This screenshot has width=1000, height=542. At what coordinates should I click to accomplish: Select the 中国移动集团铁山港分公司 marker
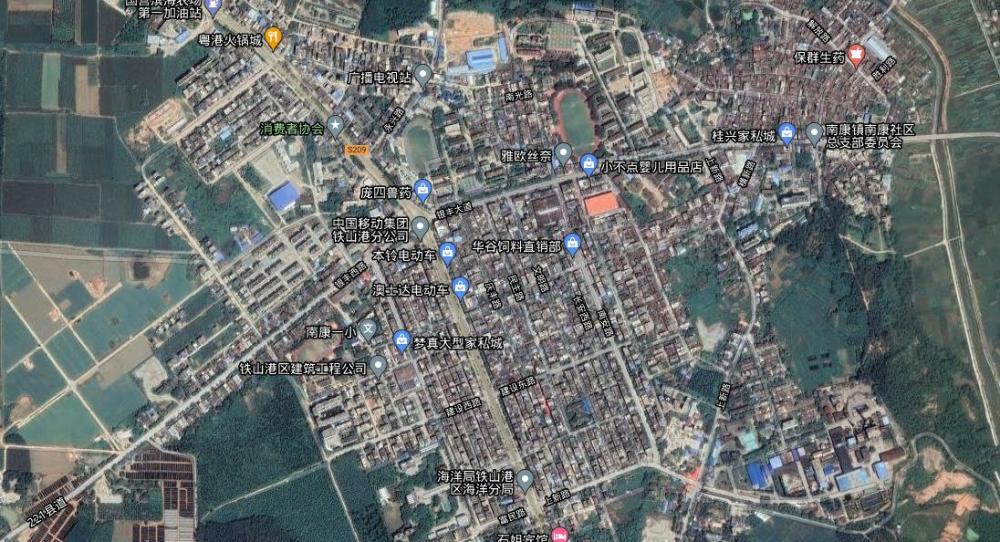click(420, 229)
